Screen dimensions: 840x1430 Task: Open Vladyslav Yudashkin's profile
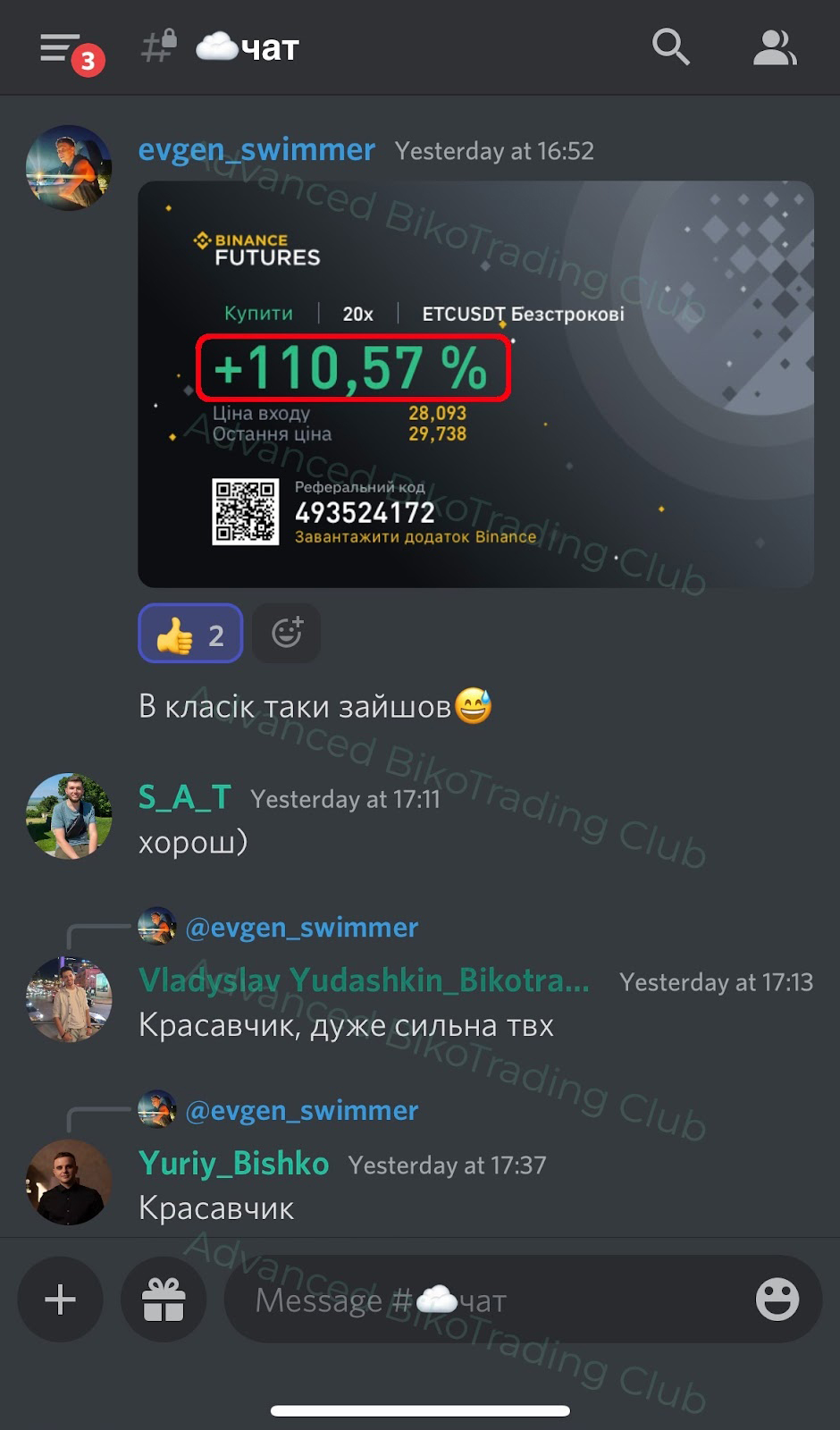[x=364, y=981]
